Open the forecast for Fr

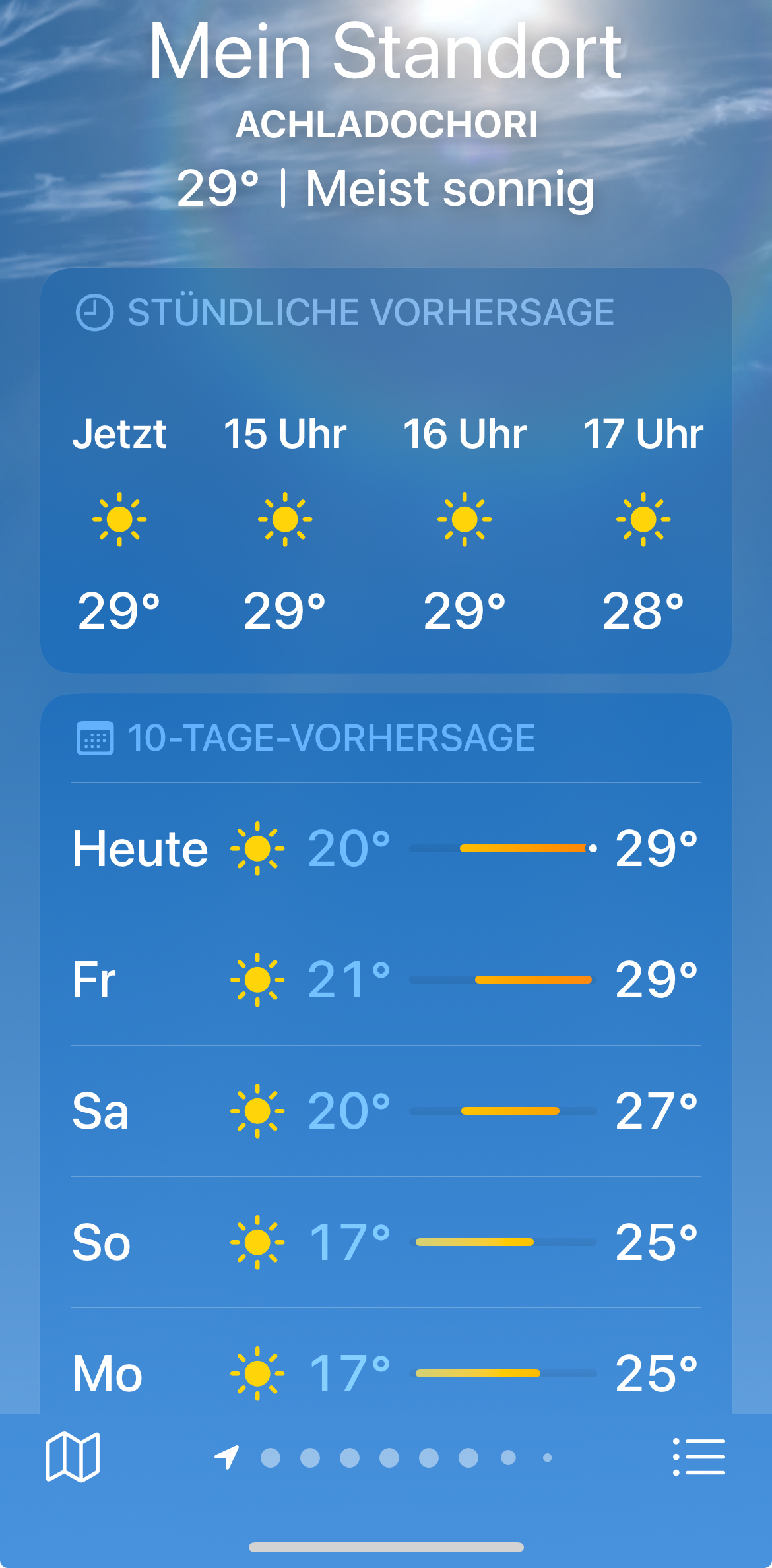click(x=386, y=980)
